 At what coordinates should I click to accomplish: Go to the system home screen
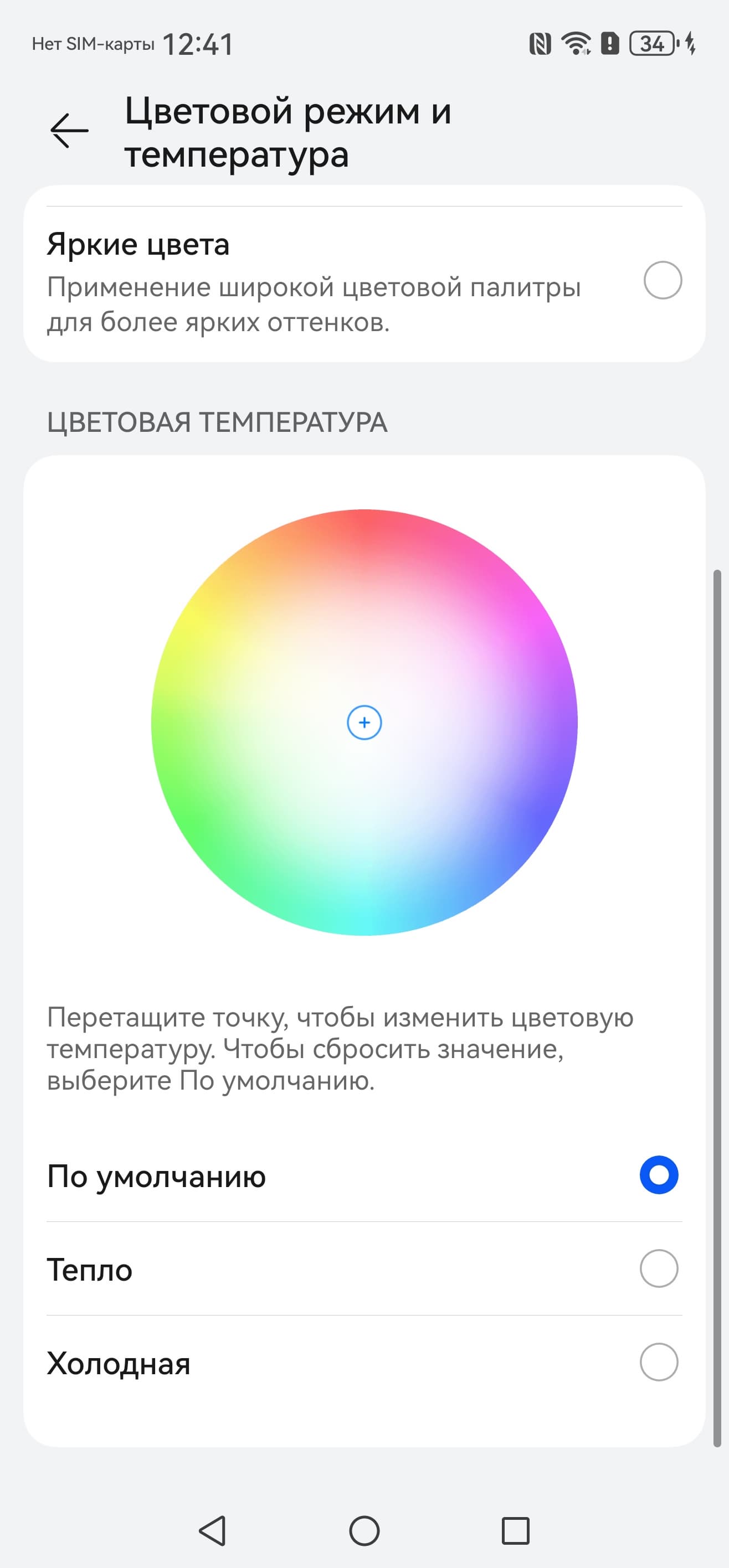click(364, 1530)
